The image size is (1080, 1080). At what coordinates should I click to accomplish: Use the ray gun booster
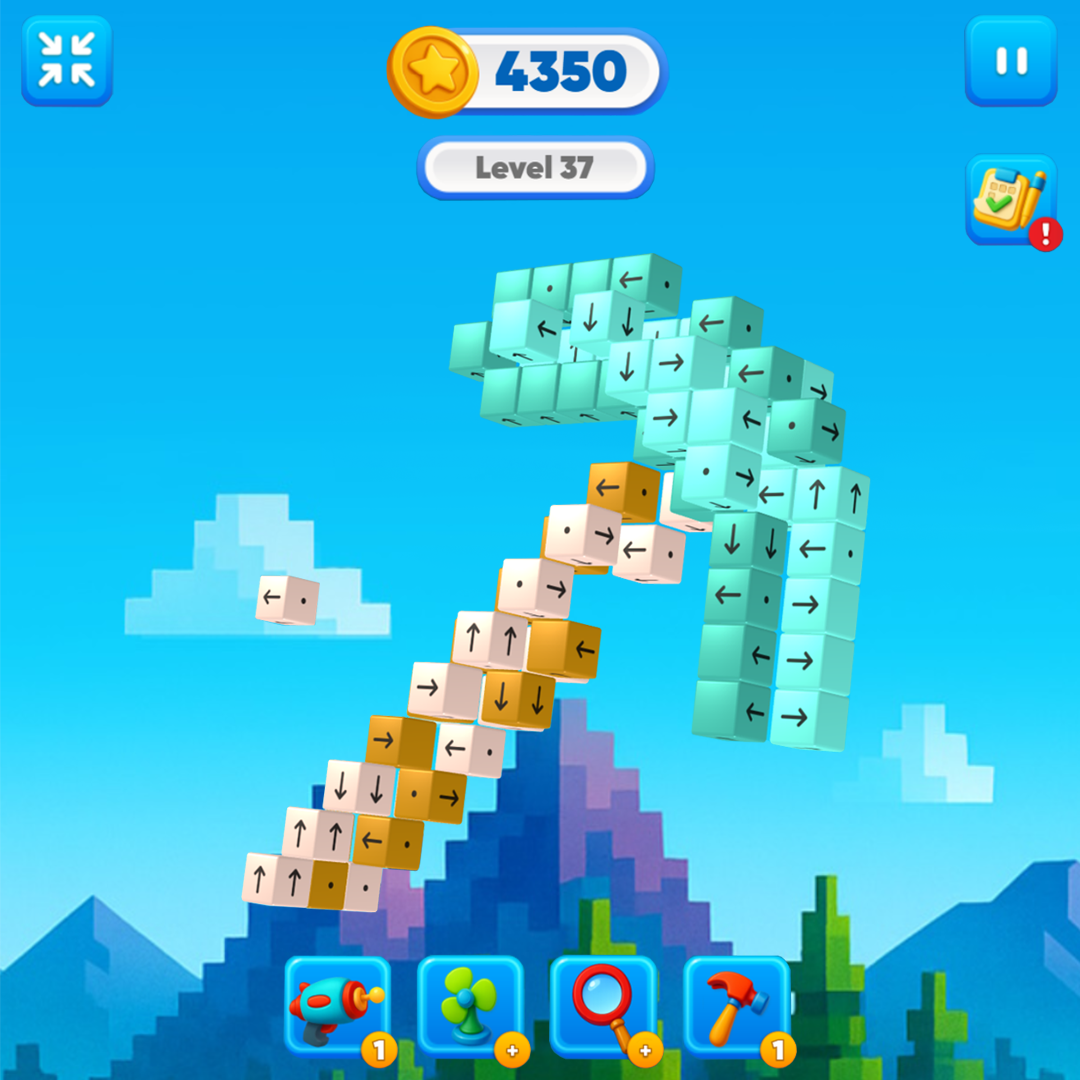(337, 1004)
